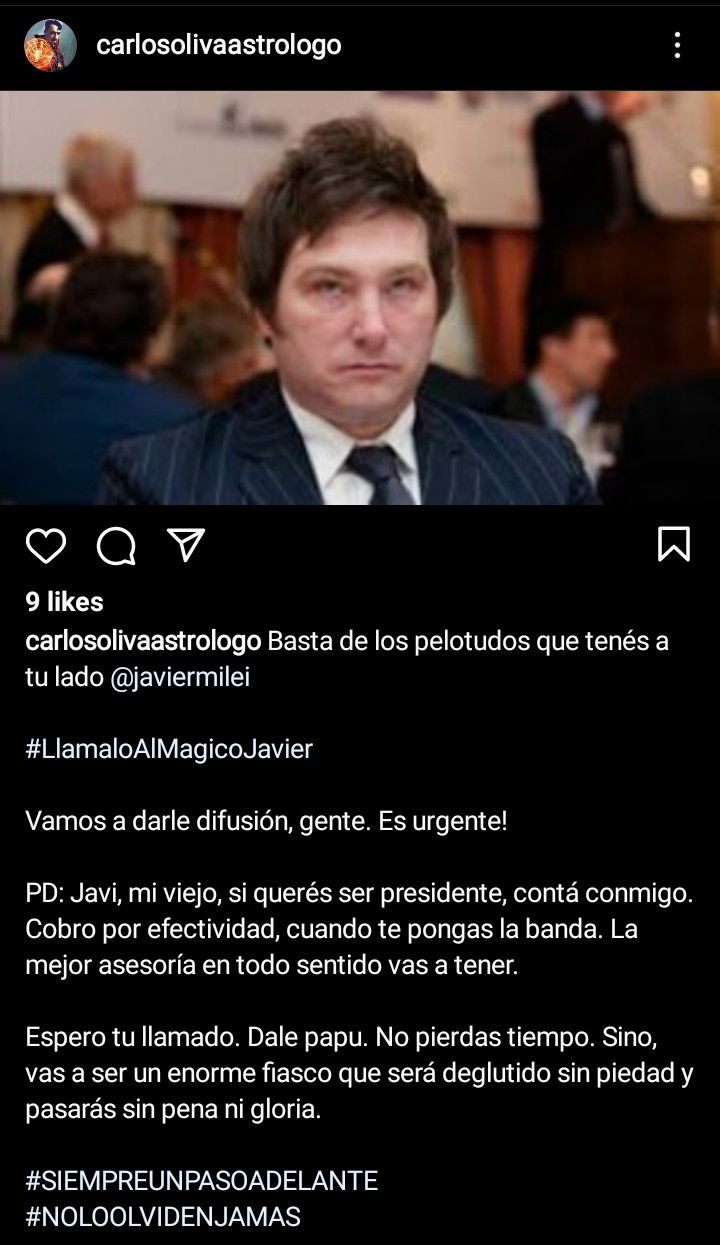Open the #LlamaloAlMagicoJavier hashtag
The width and height of the screenshot is (720, 1245).
(169, 749)
